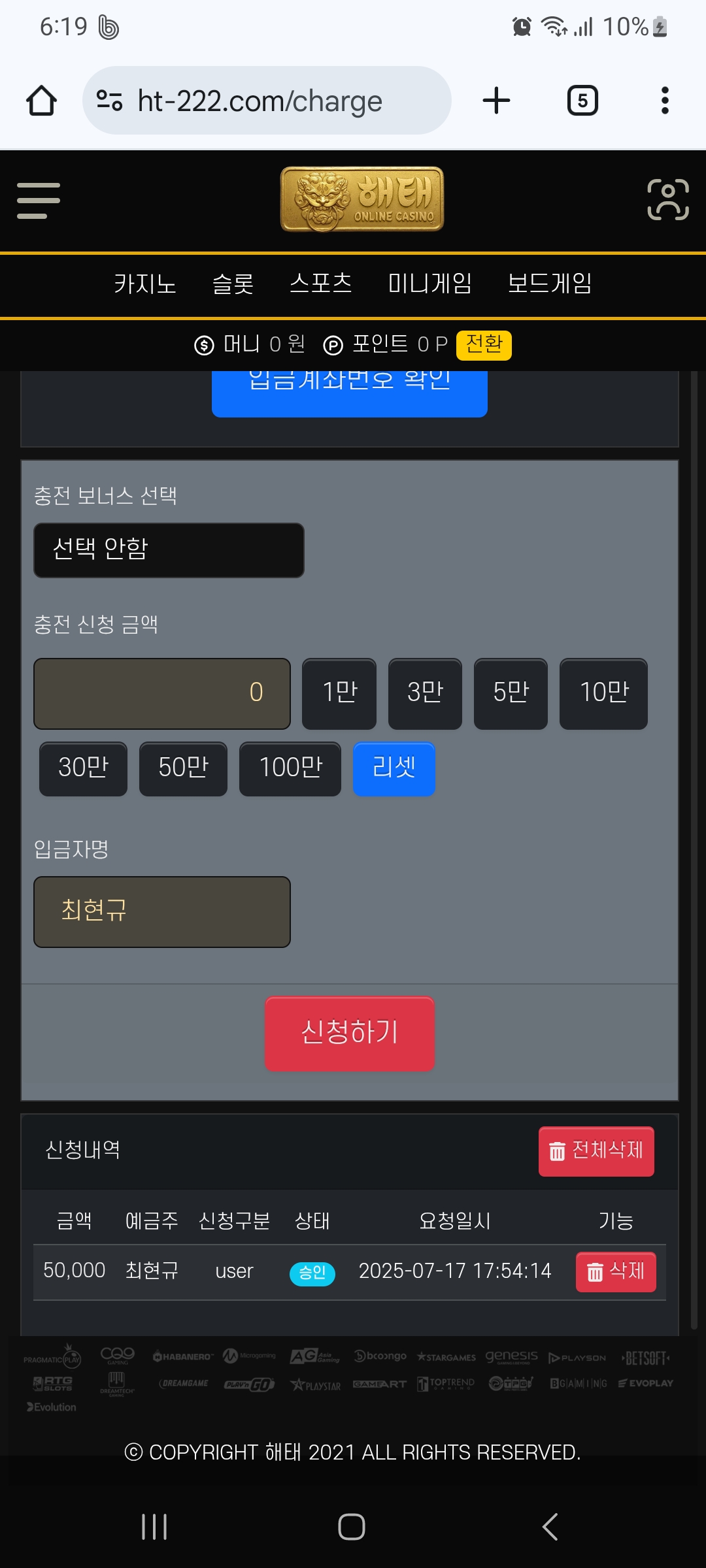Viewport: 706px width, 1568px height.
Task: Reset the amount with 리셋
Action: click(x=394, y=768)
